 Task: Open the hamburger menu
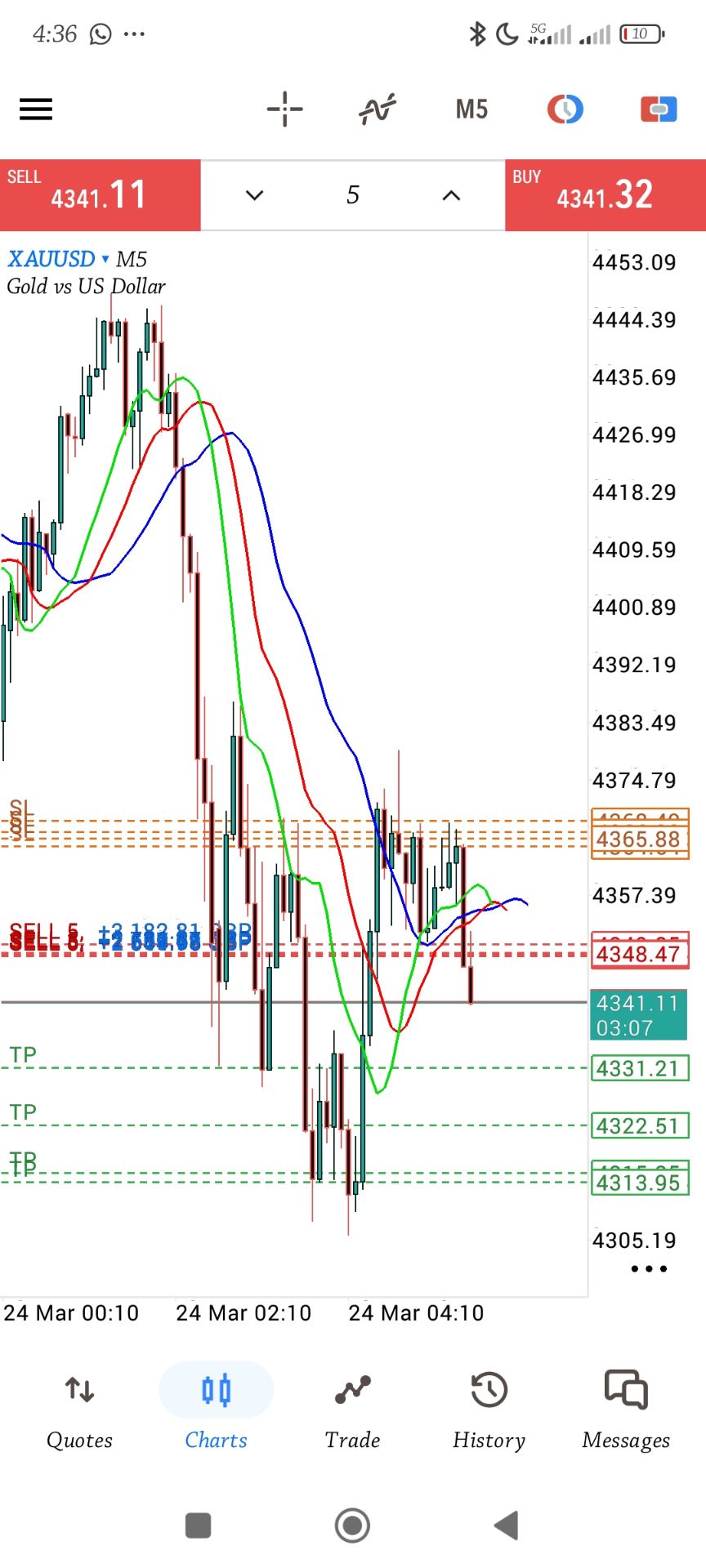pos(36,109)
